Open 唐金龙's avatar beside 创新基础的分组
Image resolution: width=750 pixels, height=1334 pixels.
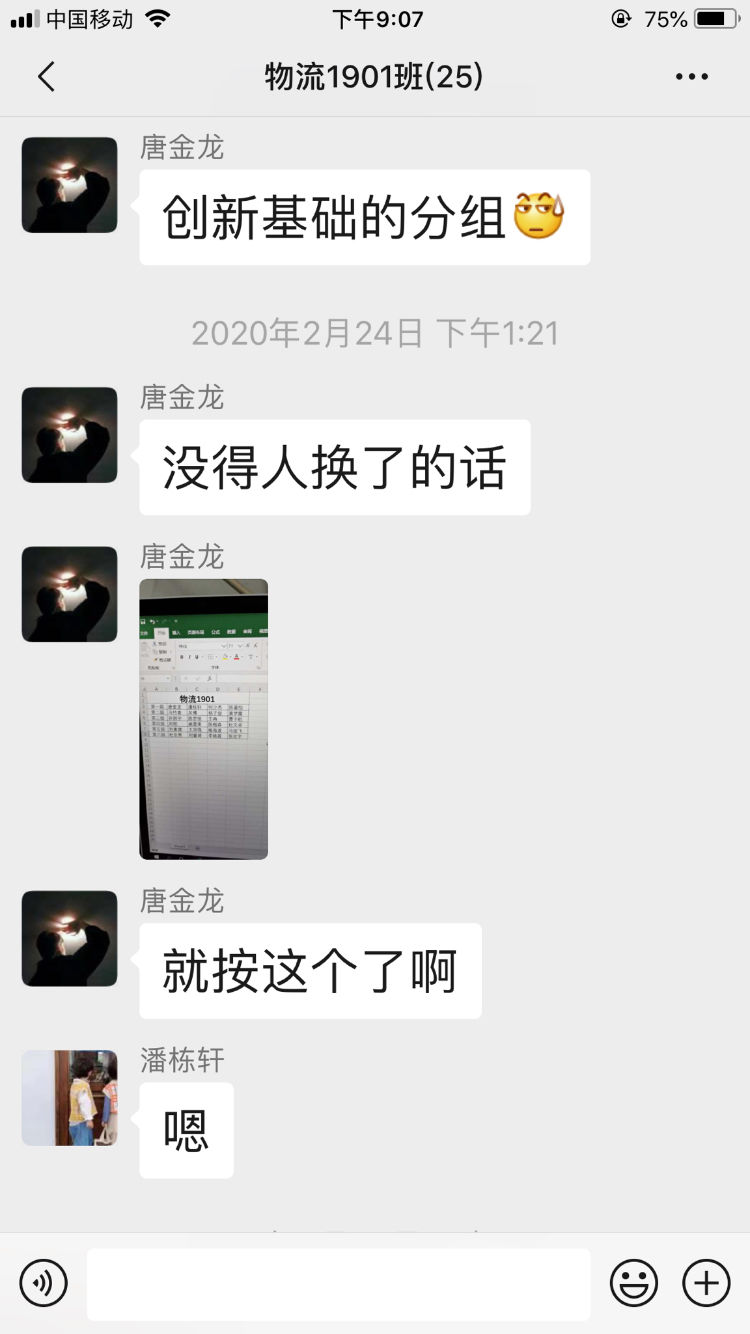click(x=69, y=185)
